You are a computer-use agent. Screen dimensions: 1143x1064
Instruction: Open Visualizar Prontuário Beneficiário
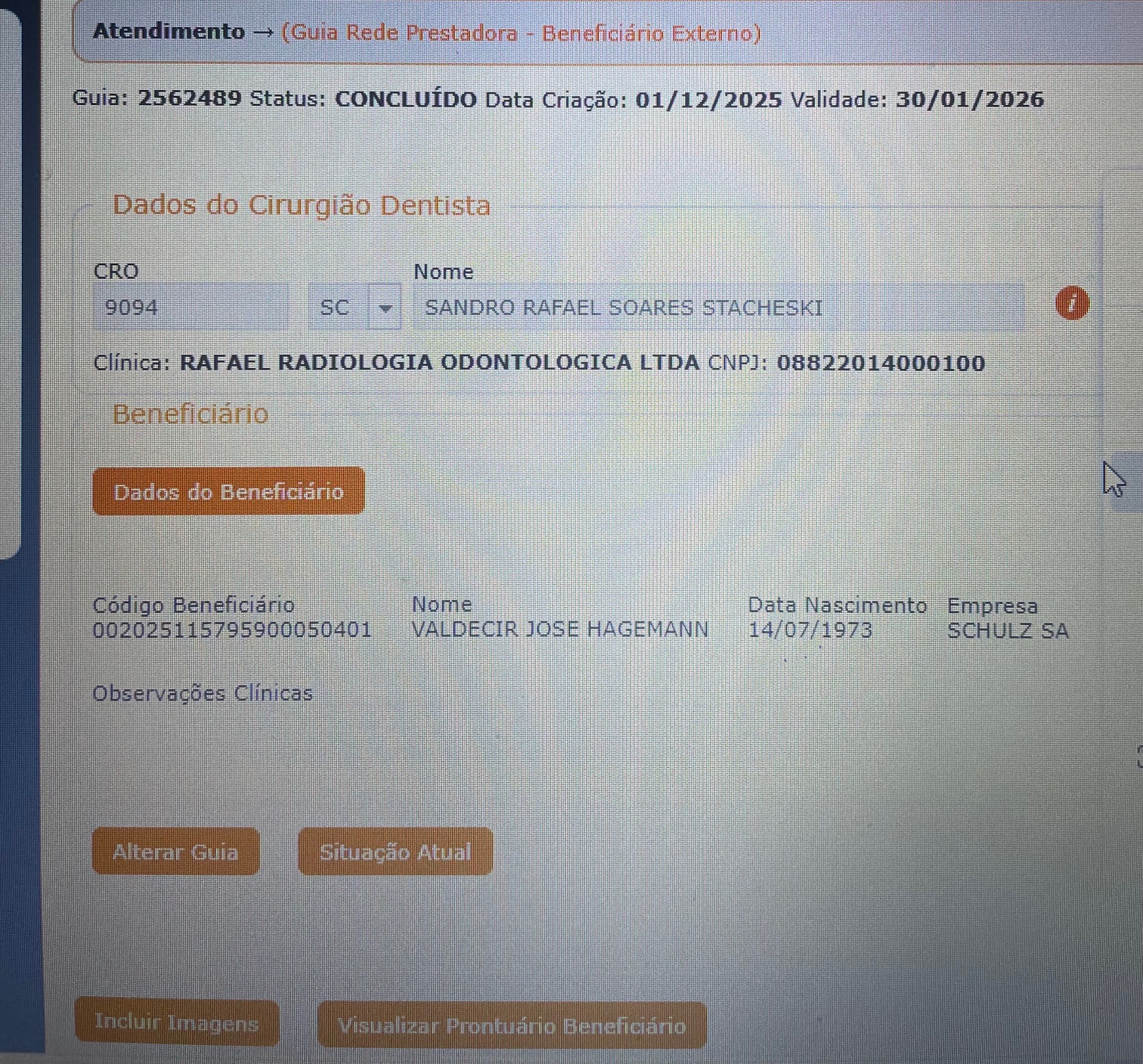(x=512, y=1025)
